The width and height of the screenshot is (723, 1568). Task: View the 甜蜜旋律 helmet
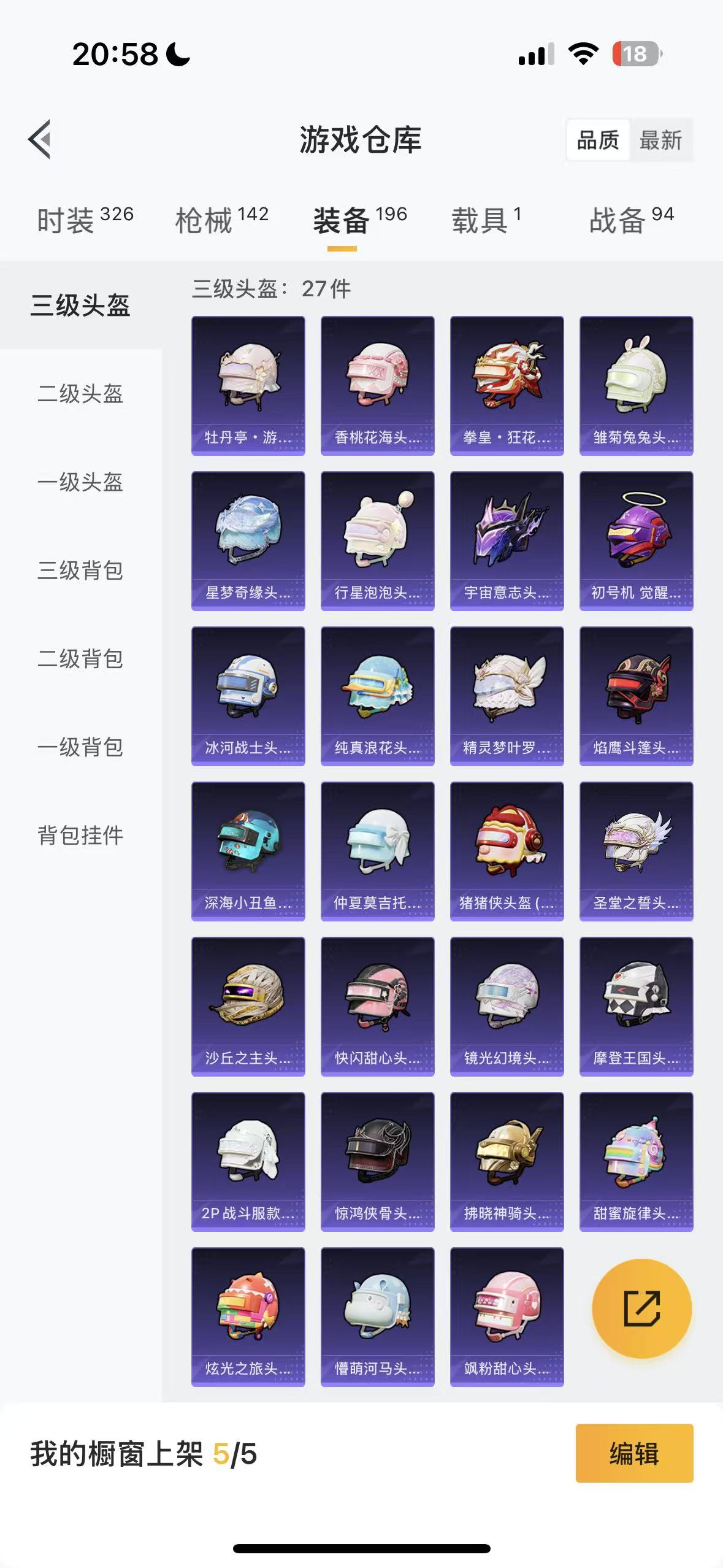pos(636,1161)
